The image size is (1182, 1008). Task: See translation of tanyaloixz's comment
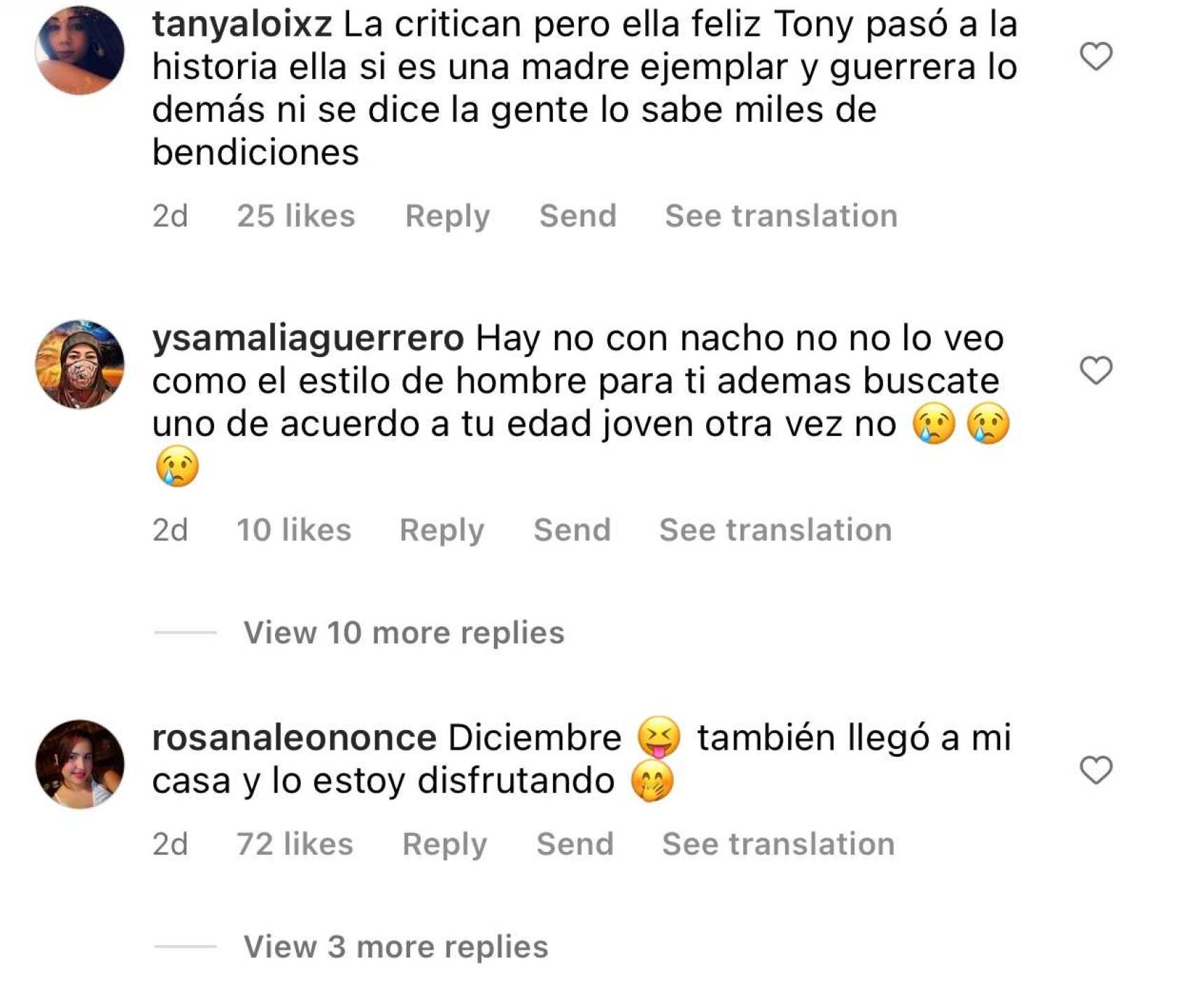780,216
